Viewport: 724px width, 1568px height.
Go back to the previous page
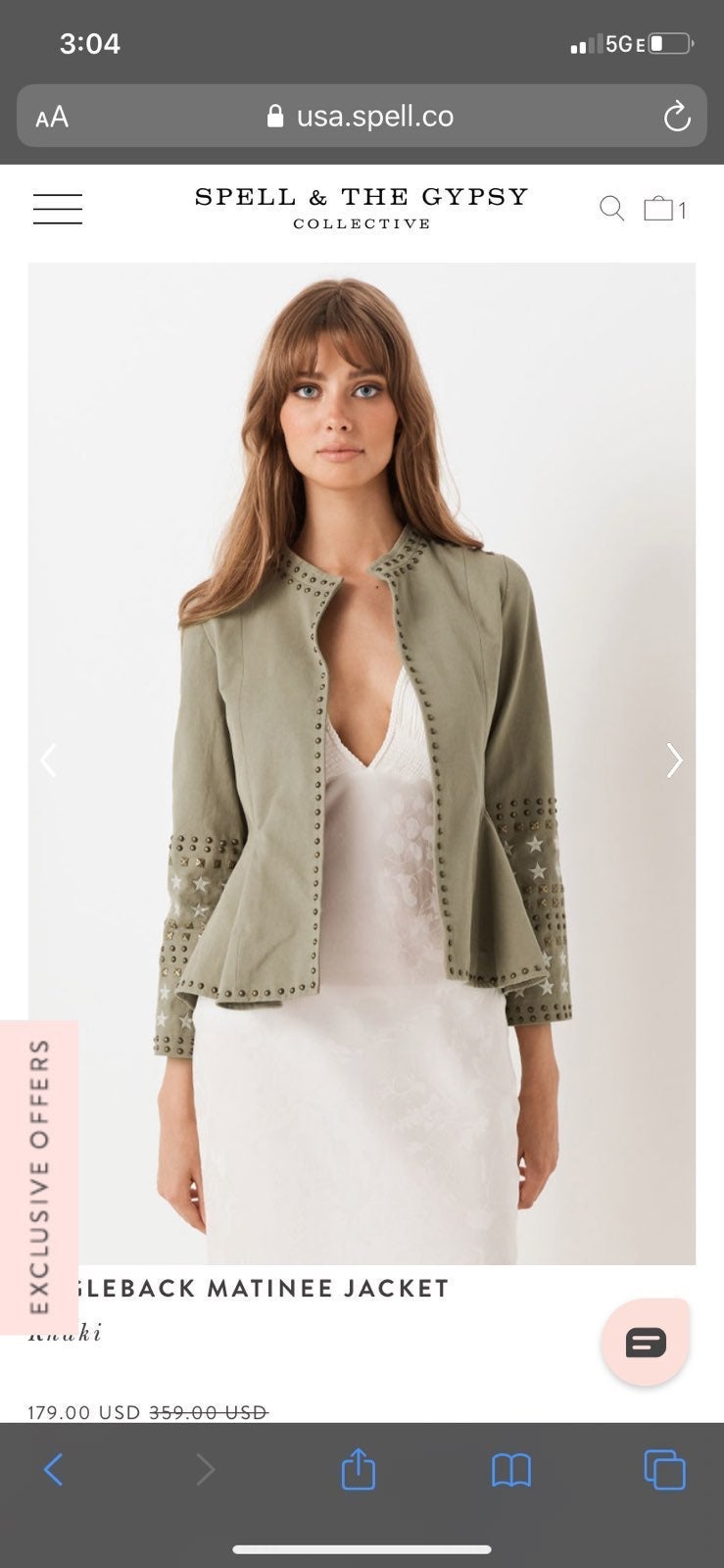pyautogui.click(x=54, y=1469)
